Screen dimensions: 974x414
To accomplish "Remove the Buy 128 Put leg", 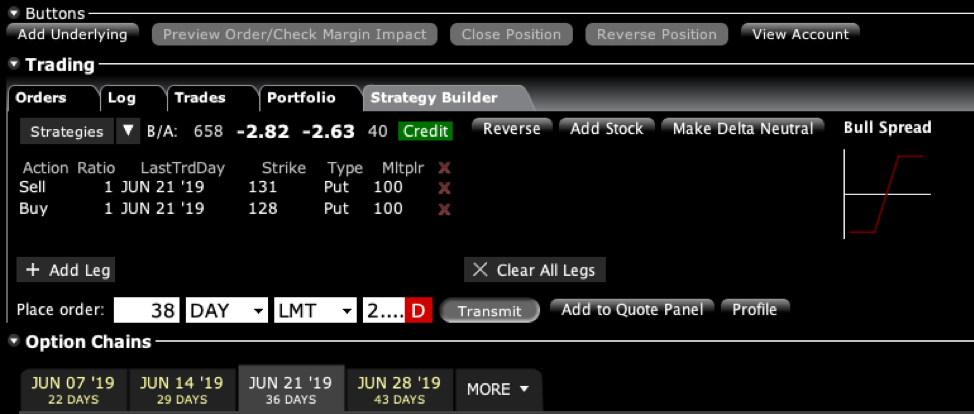I will tap(445, 209).
